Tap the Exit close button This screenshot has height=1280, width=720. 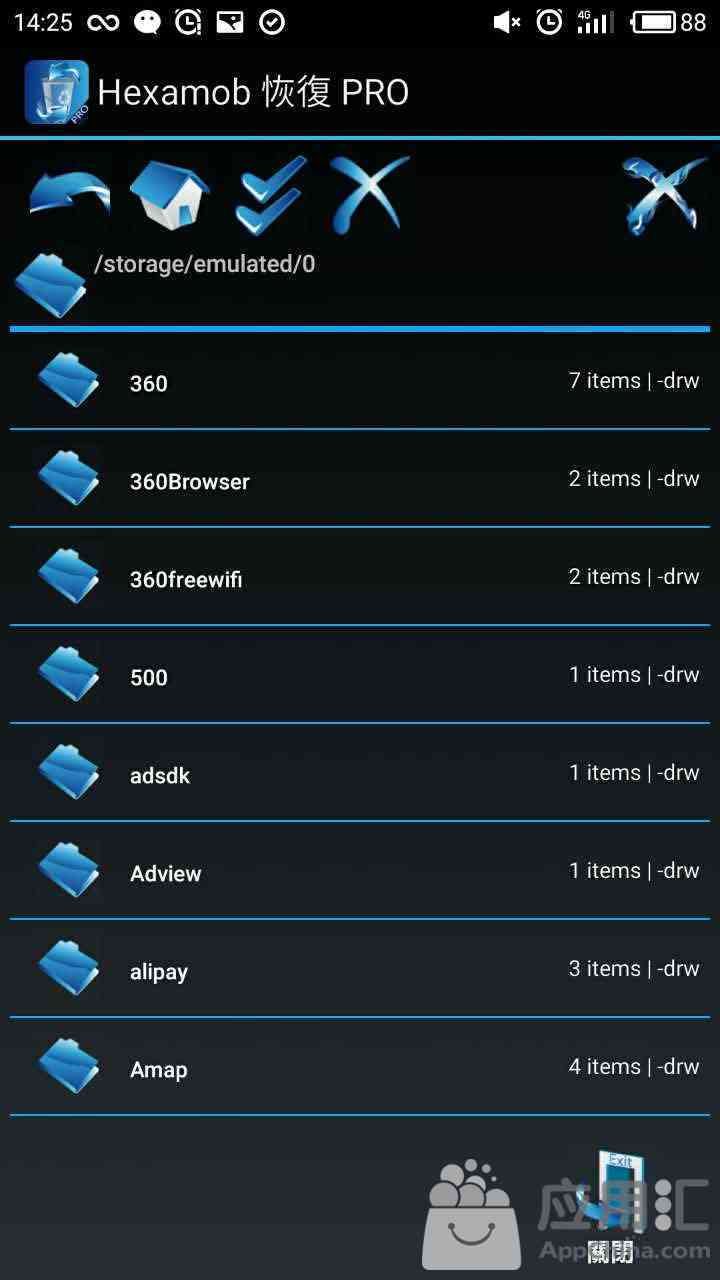610,1207
